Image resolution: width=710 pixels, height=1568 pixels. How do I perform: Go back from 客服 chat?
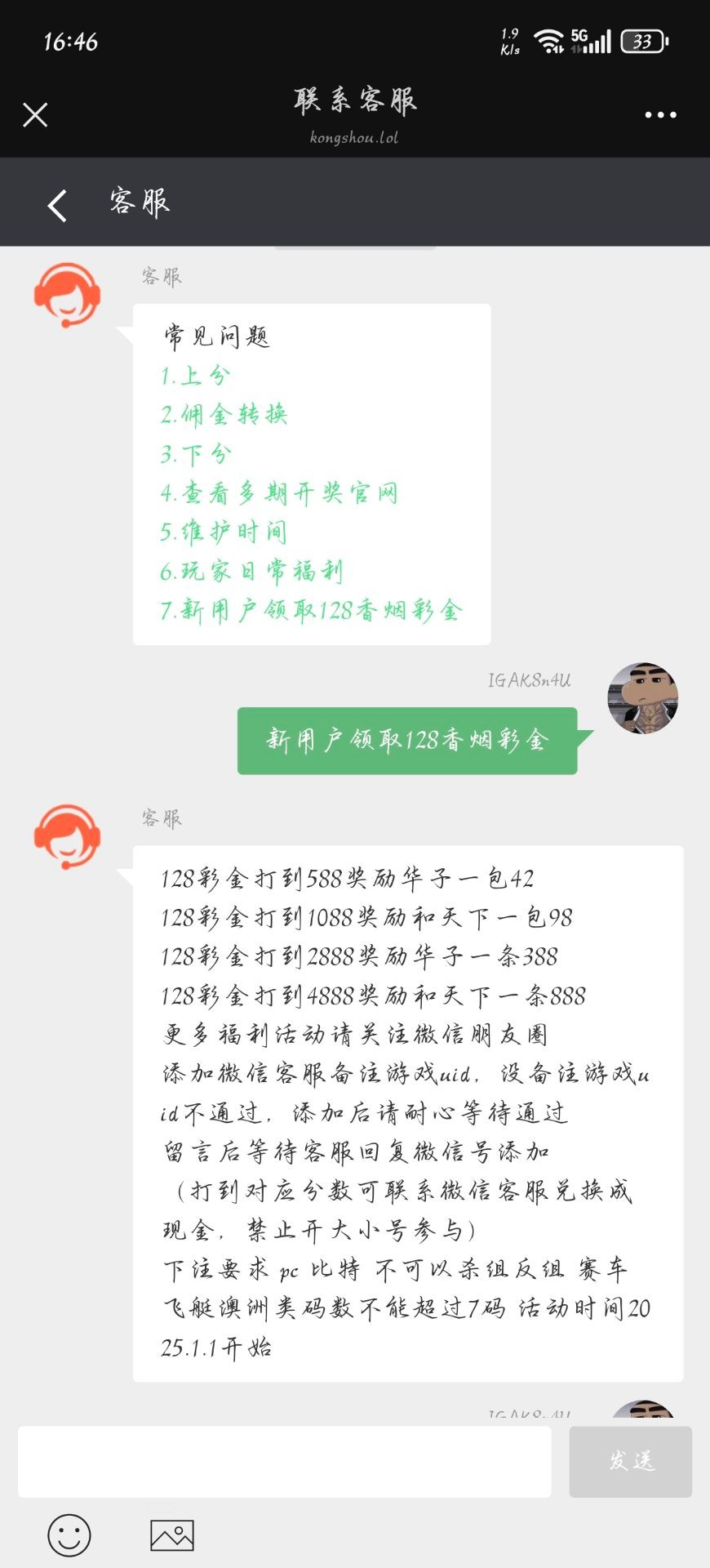coord(57,205)
